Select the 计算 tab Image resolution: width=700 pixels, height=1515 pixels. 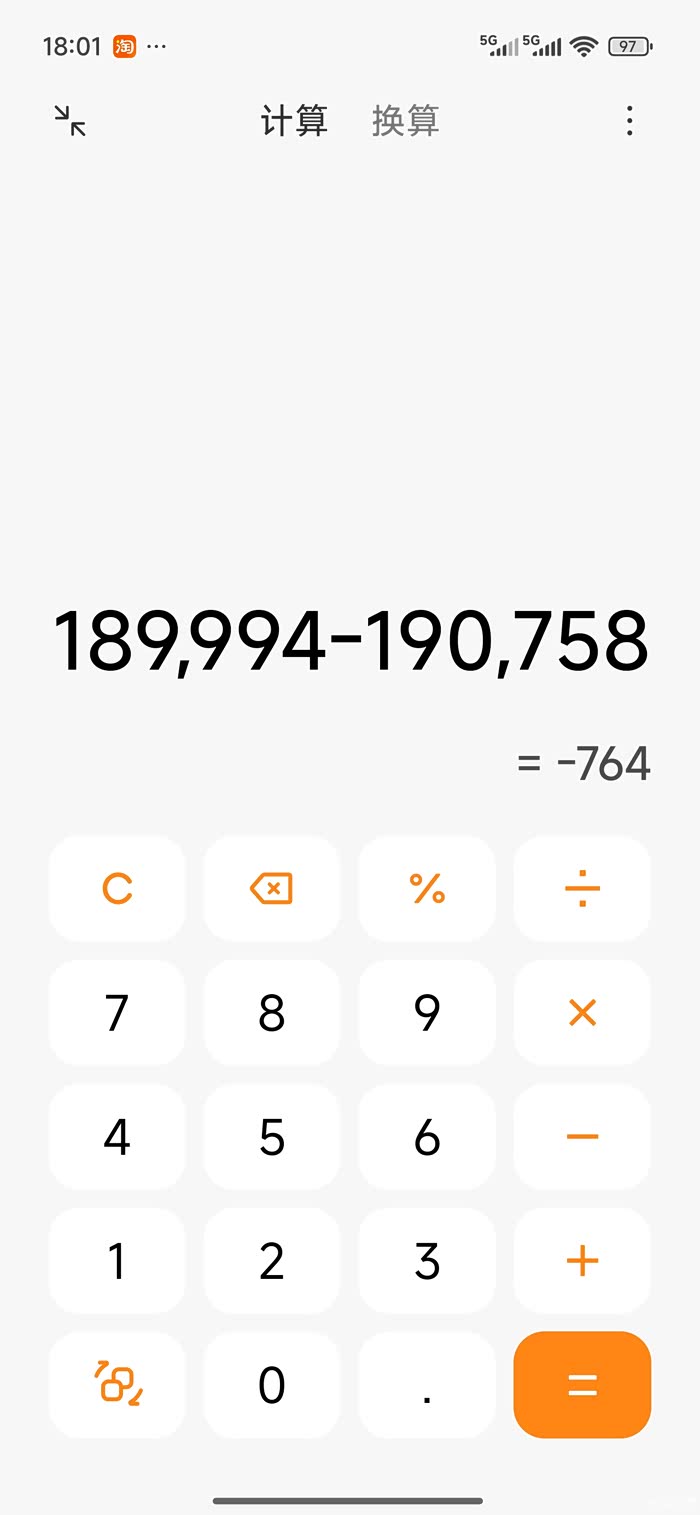[x=294, y=121]
